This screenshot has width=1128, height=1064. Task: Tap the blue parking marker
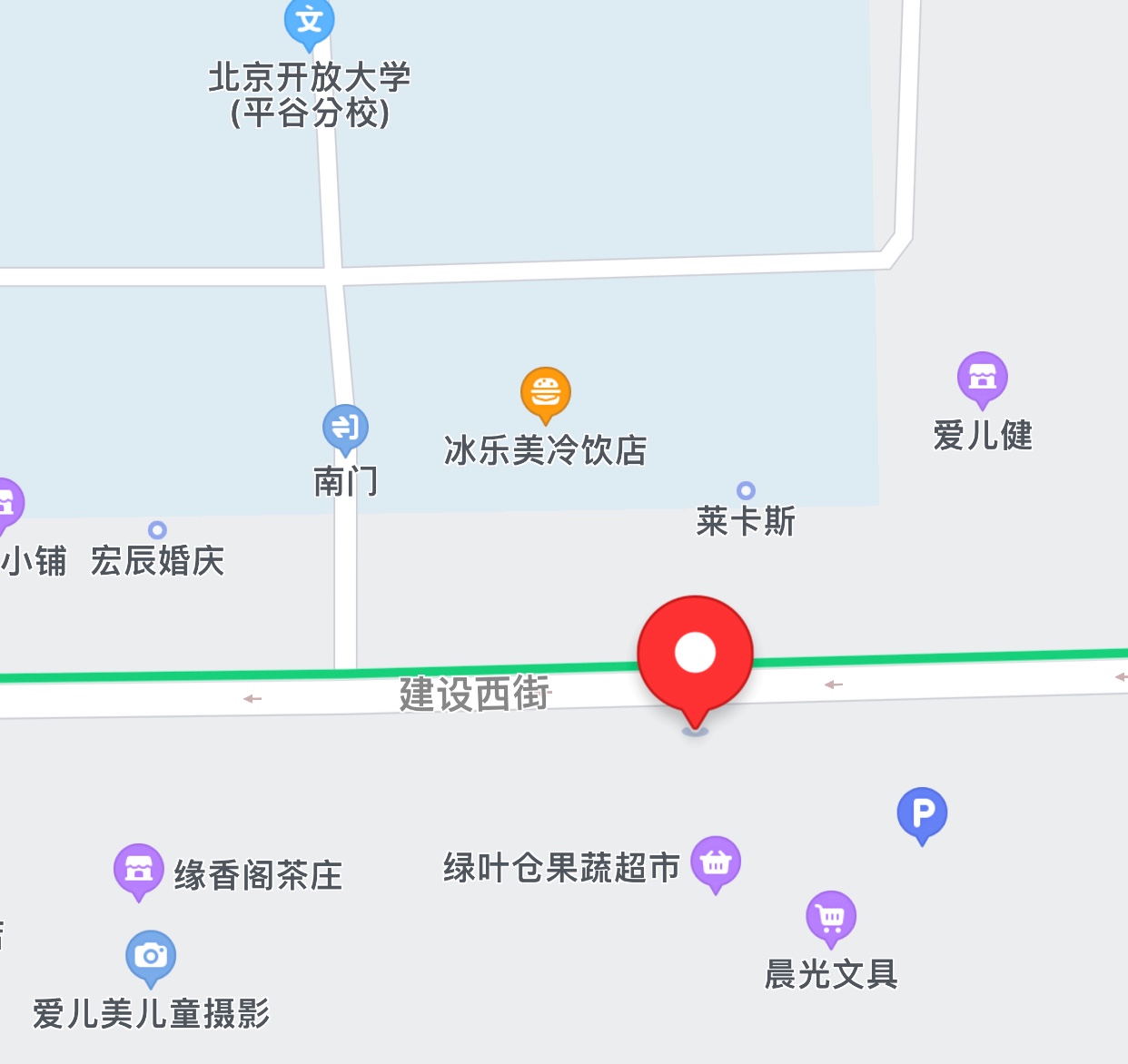(922, 813)
